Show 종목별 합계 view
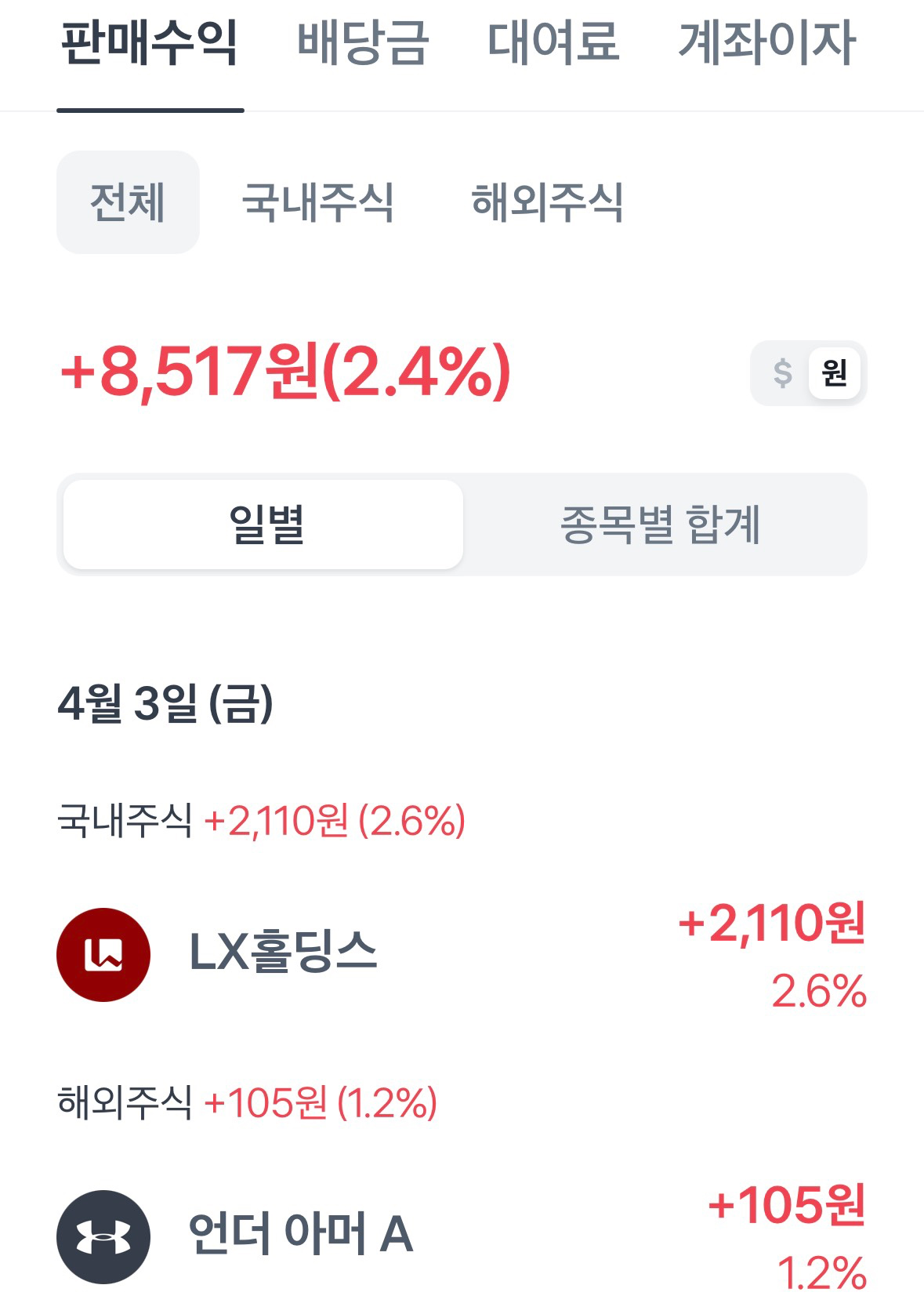Viewport: 924px width, 1314px height. point(661,525)
